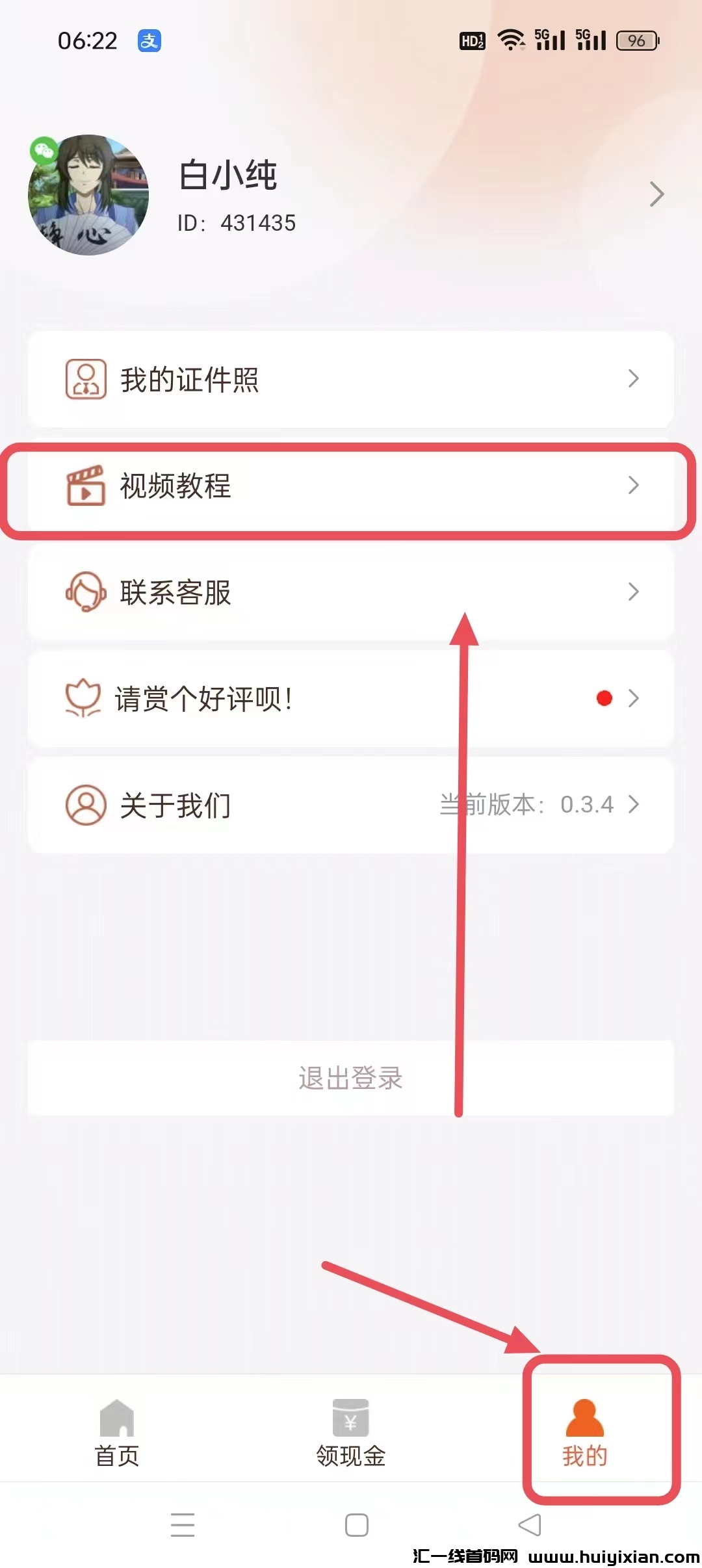Contact support via 联系客服
The image size is (702, 1568).
[351, 592]
